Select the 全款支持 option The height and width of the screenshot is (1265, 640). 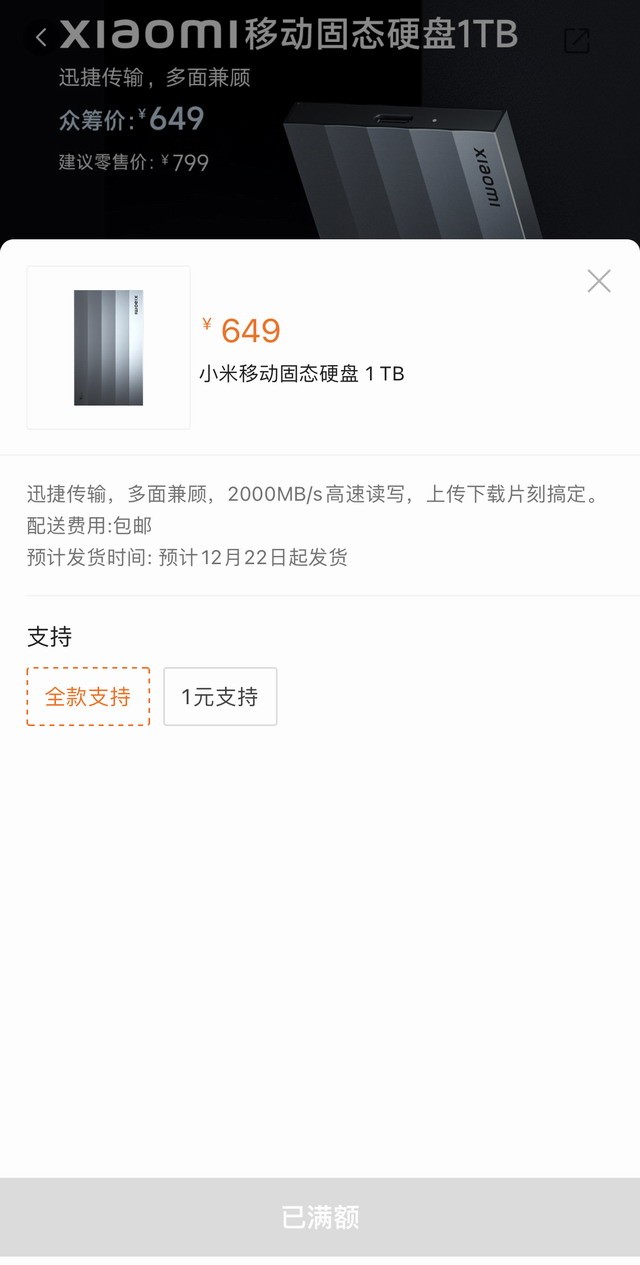click(x=88, y=697)
